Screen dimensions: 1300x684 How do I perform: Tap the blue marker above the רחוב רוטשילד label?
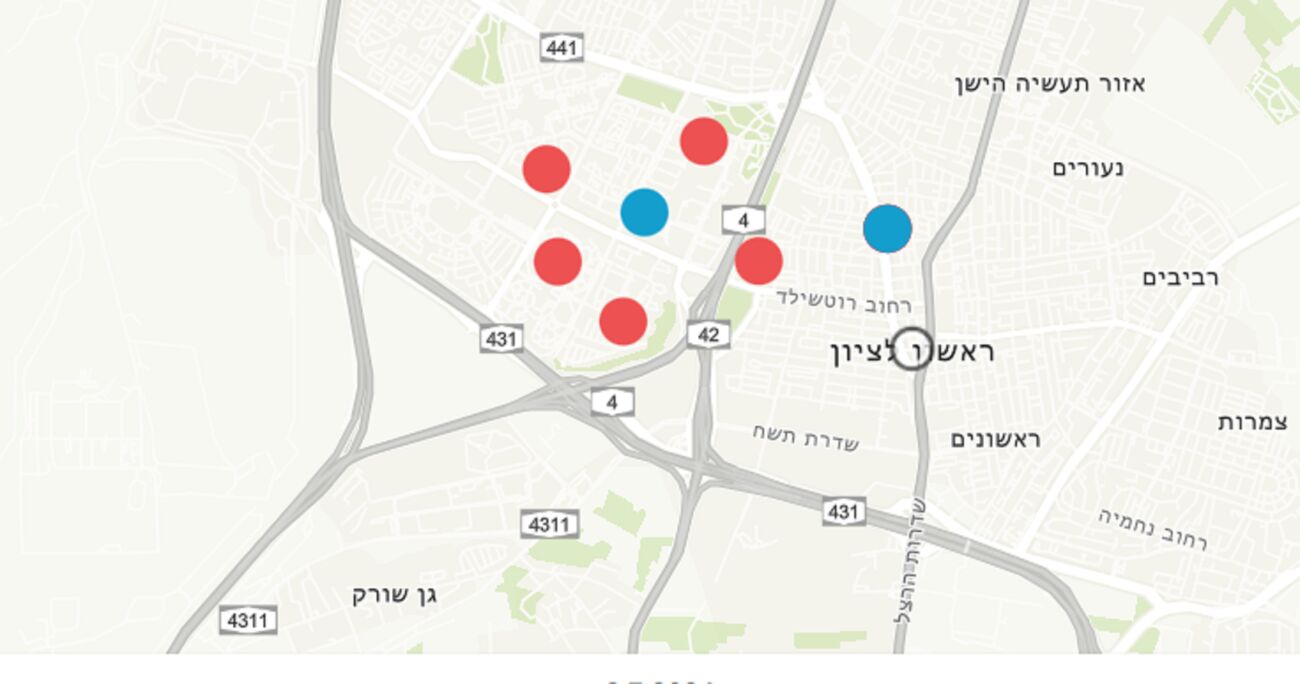pyautogui.click(x=887, y=228)
